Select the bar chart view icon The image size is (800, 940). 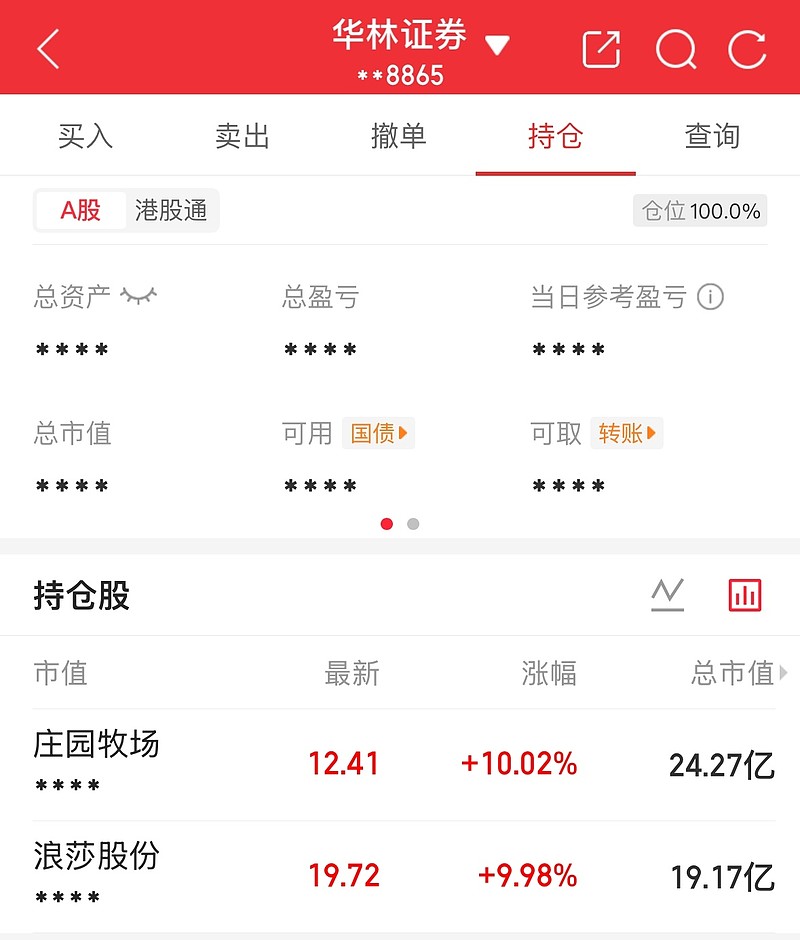click(744, 594)
